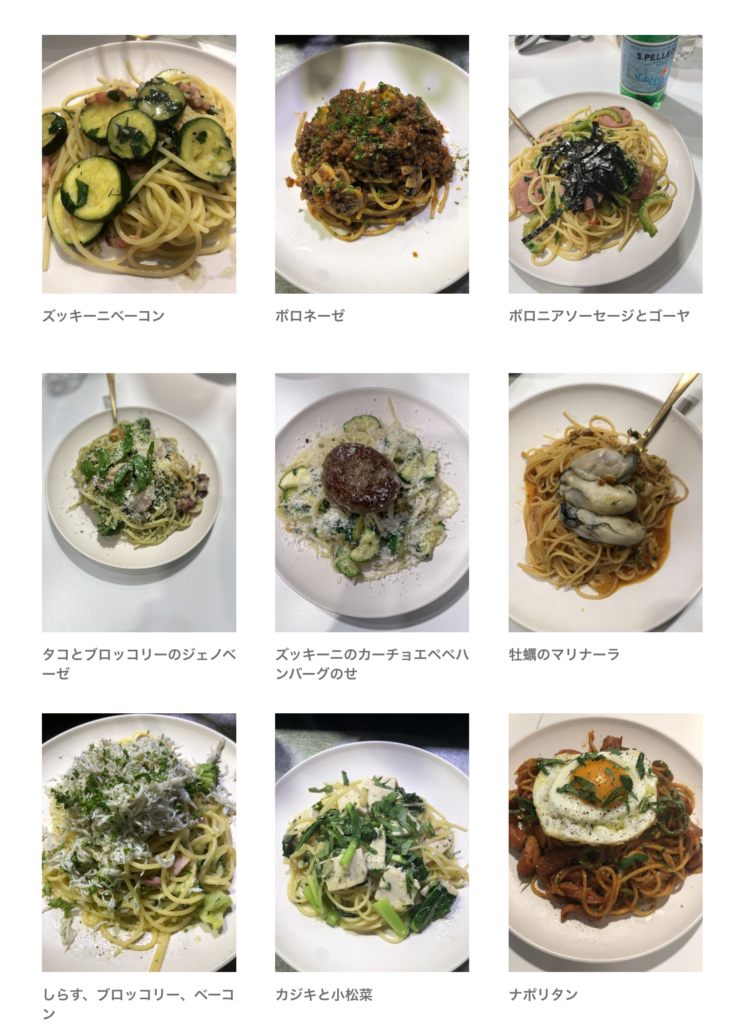Screen dimensions: 745x1024
Task: View the ボロネーゼ dish image
Action: point(372,164)
